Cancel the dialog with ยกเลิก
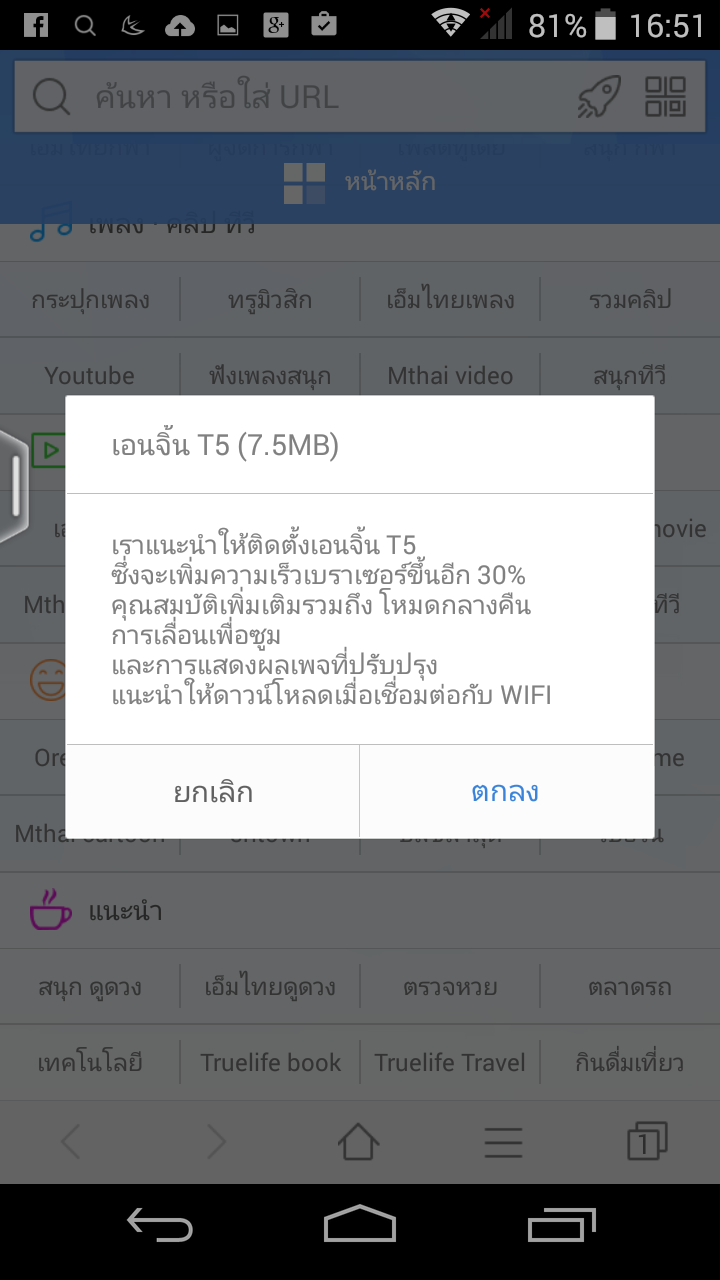The width and height of the screenshot is (720, 1280). click(213, 792)
